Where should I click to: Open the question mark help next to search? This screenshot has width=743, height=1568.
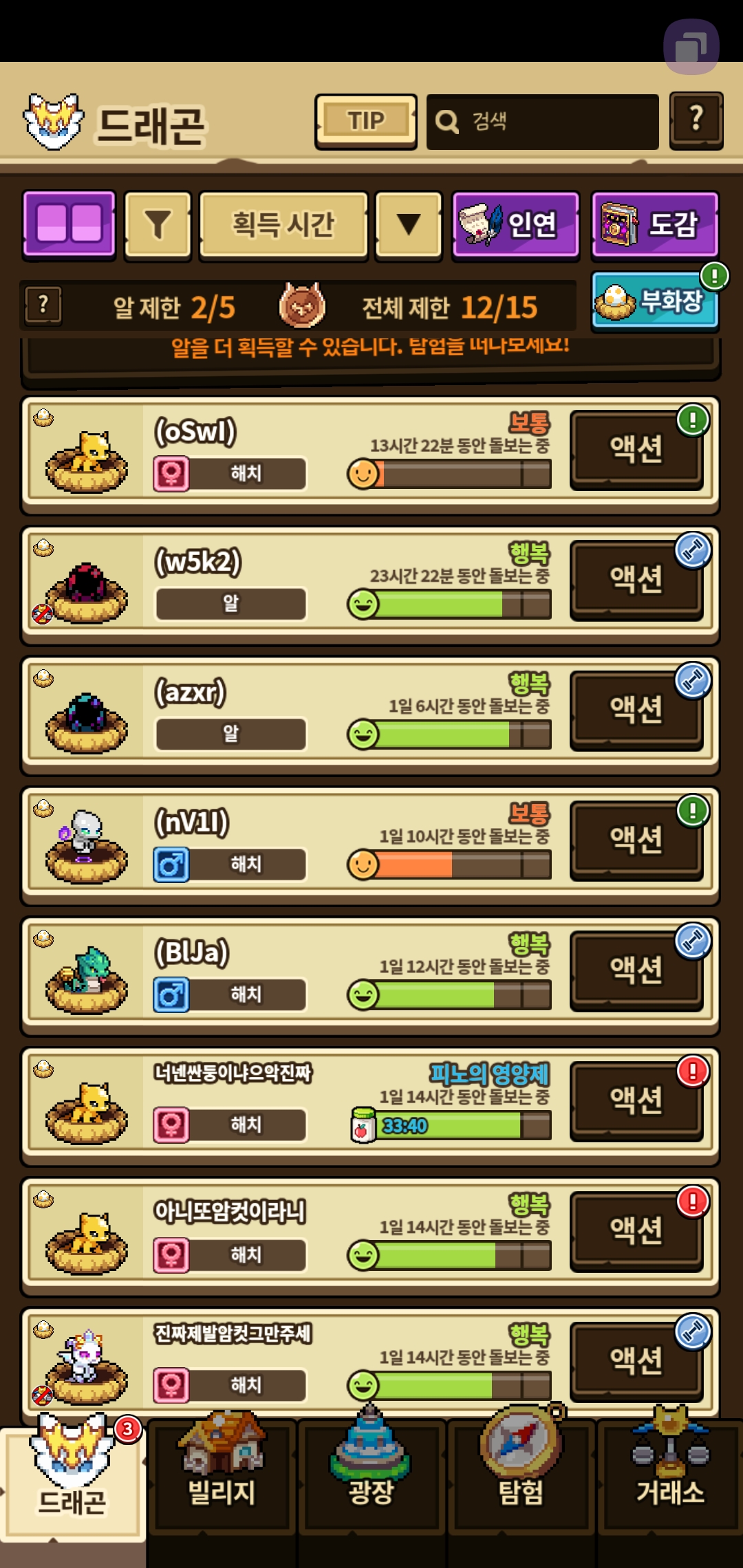click(x=696, y=120)
